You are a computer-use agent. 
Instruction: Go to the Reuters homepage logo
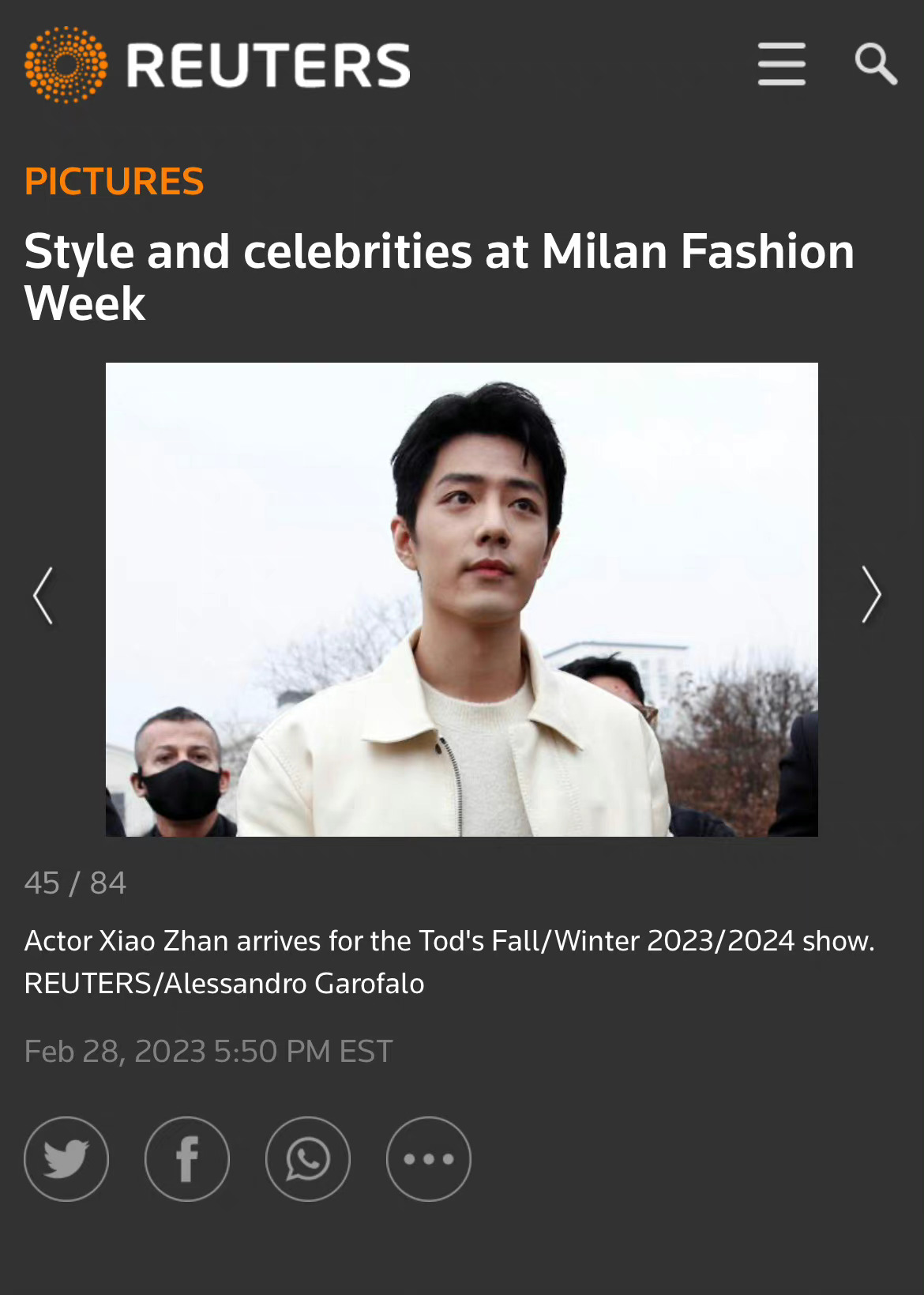tap(218, 65)
